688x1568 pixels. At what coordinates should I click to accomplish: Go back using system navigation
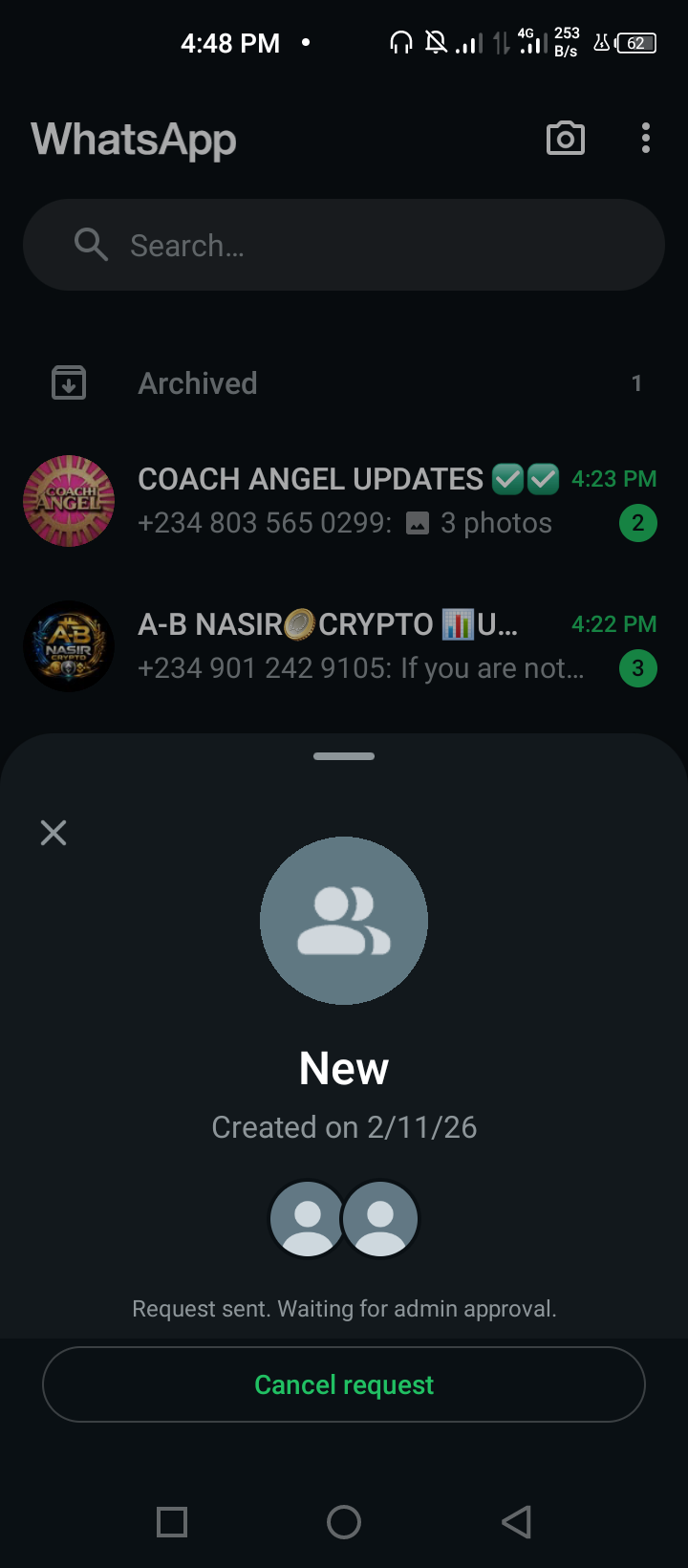[x=516, y=1521]
